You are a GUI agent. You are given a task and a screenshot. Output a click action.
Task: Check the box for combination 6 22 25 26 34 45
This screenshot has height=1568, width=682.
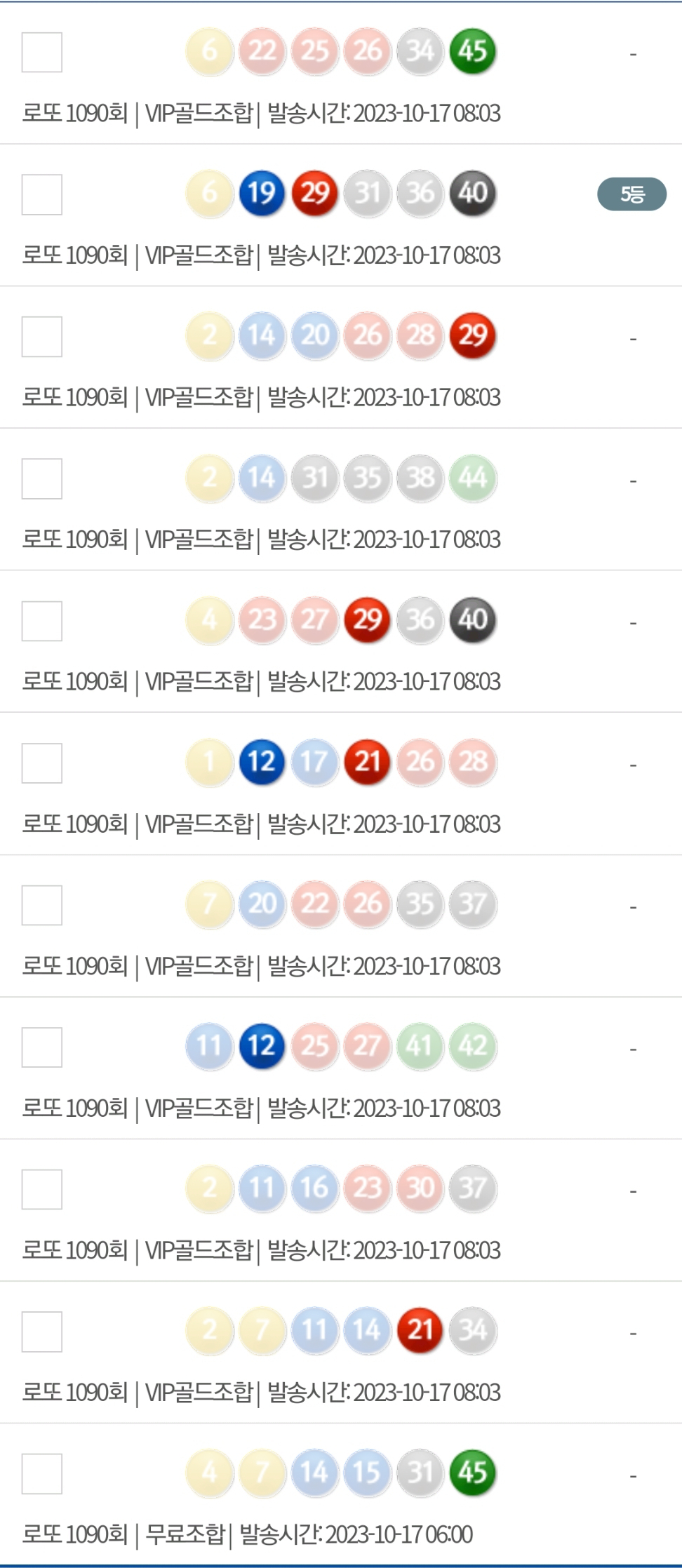[42, 53]
